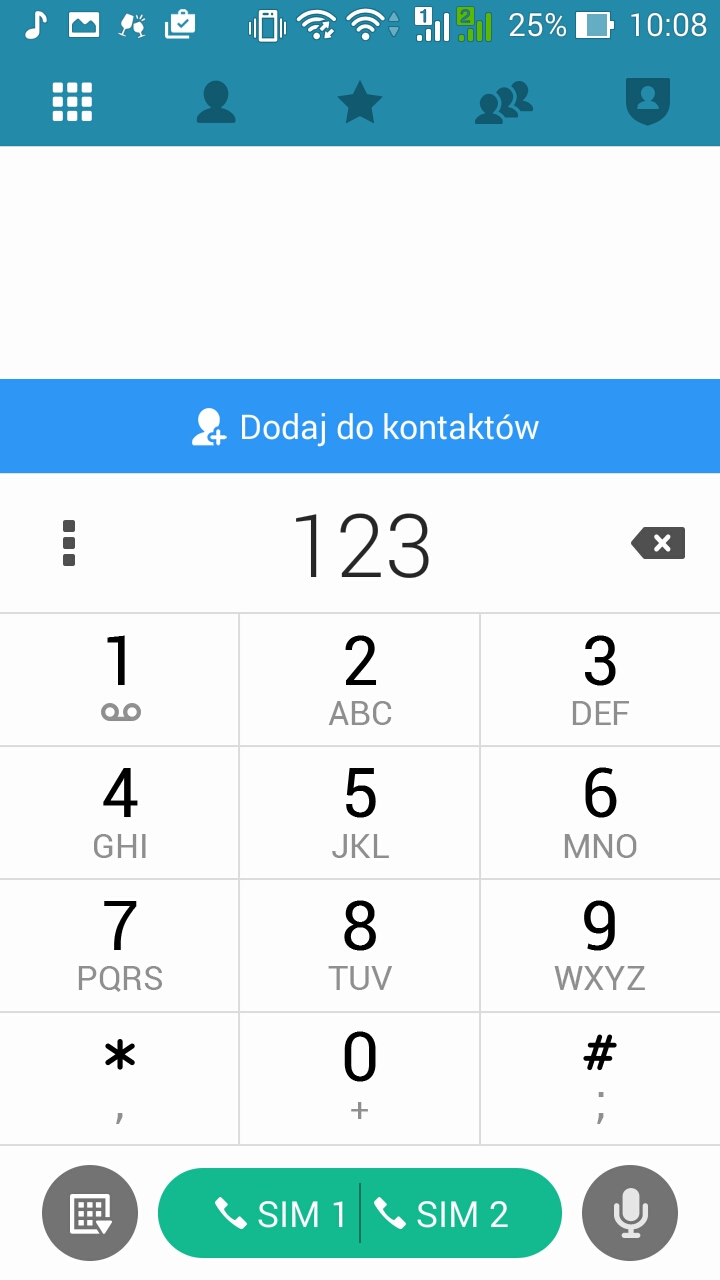Switch to the groups tab
Screen dimensions: 720x1280
pyautogui.click(x=503, y=102)
